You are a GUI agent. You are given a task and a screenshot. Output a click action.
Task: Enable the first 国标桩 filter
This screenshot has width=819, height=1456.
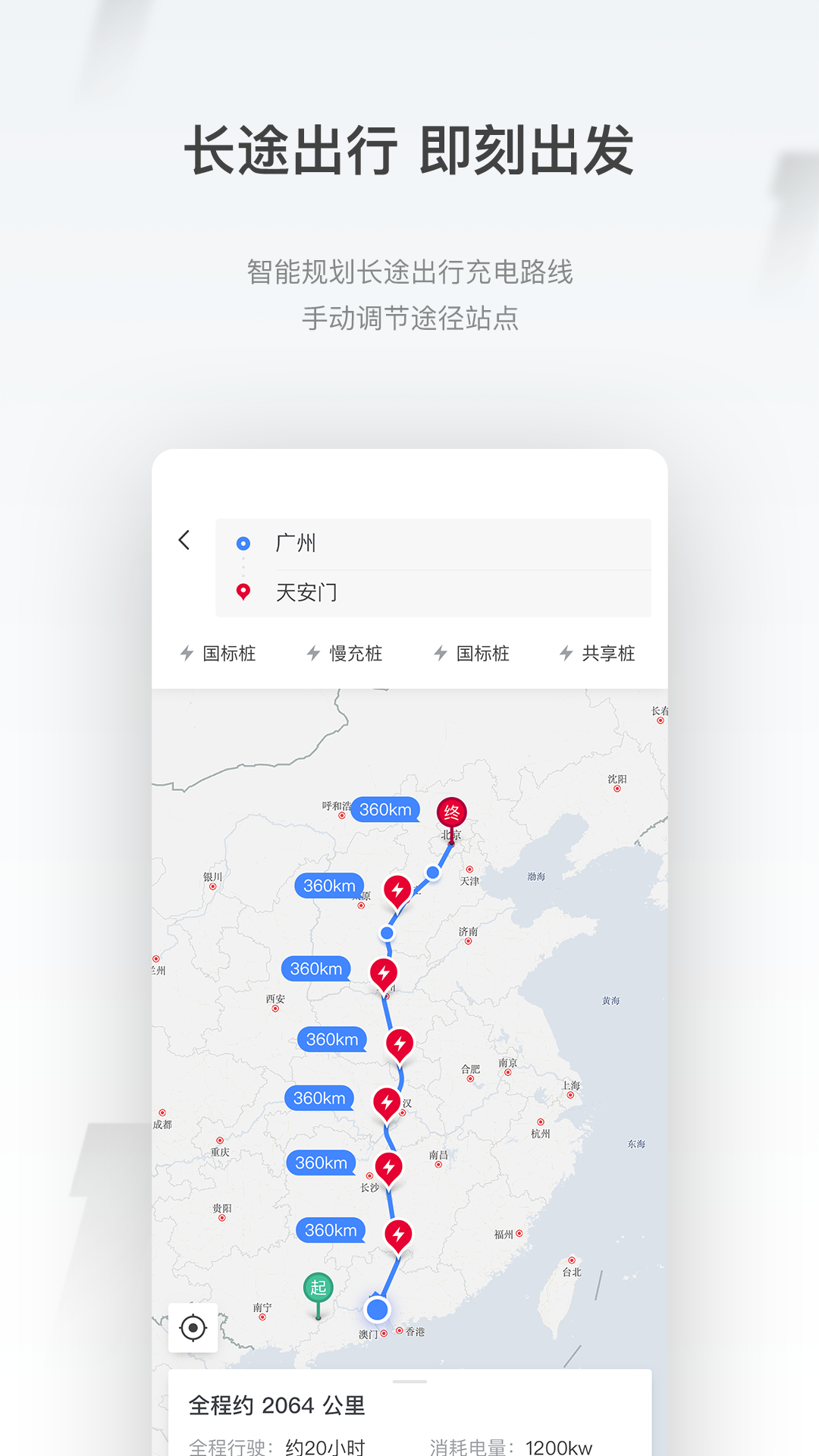(219, 653)
